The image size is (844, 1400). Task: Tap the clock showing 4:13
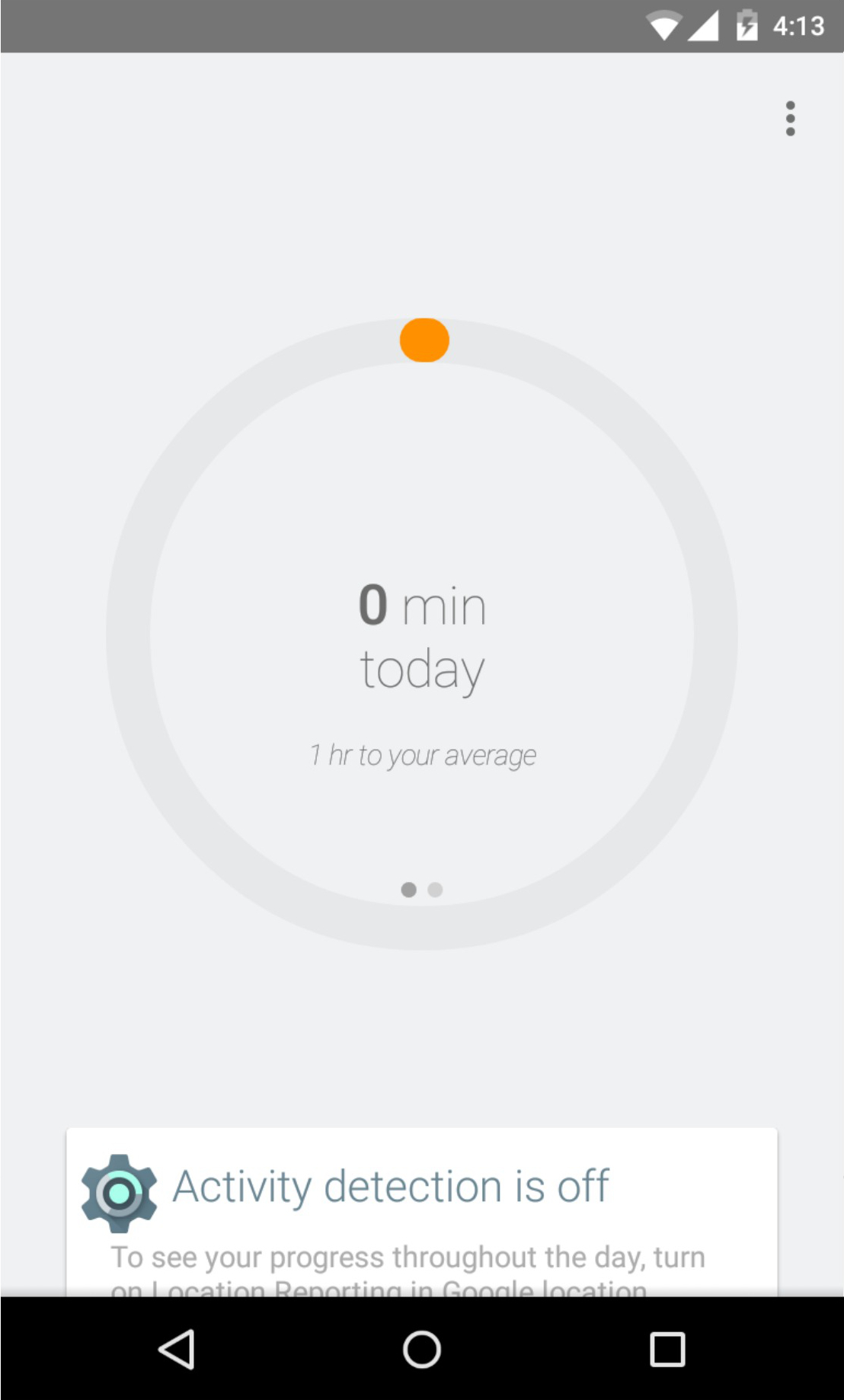point(798,25)
